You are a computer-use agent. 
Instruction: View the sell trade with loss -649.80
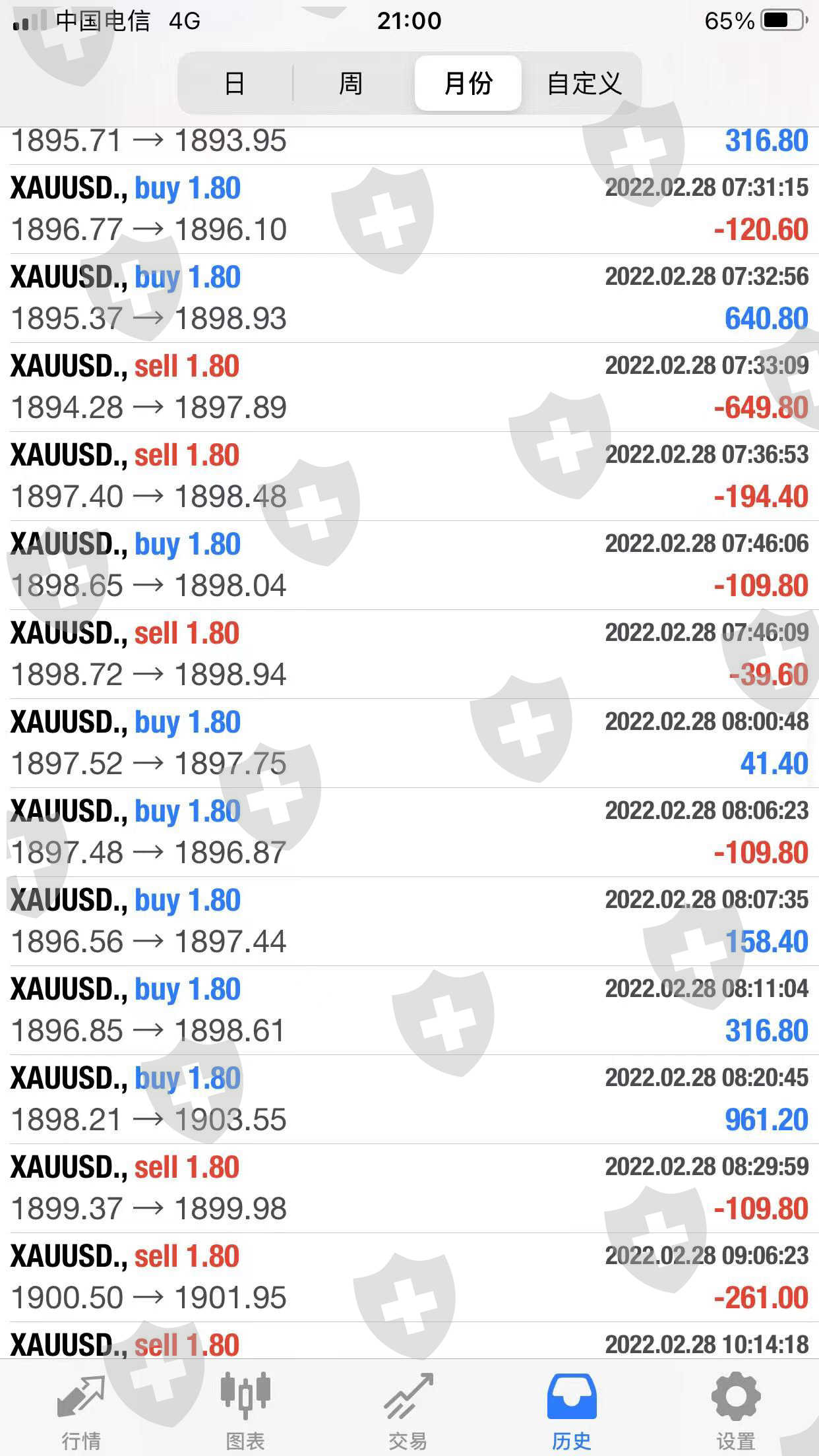point(409,387)
